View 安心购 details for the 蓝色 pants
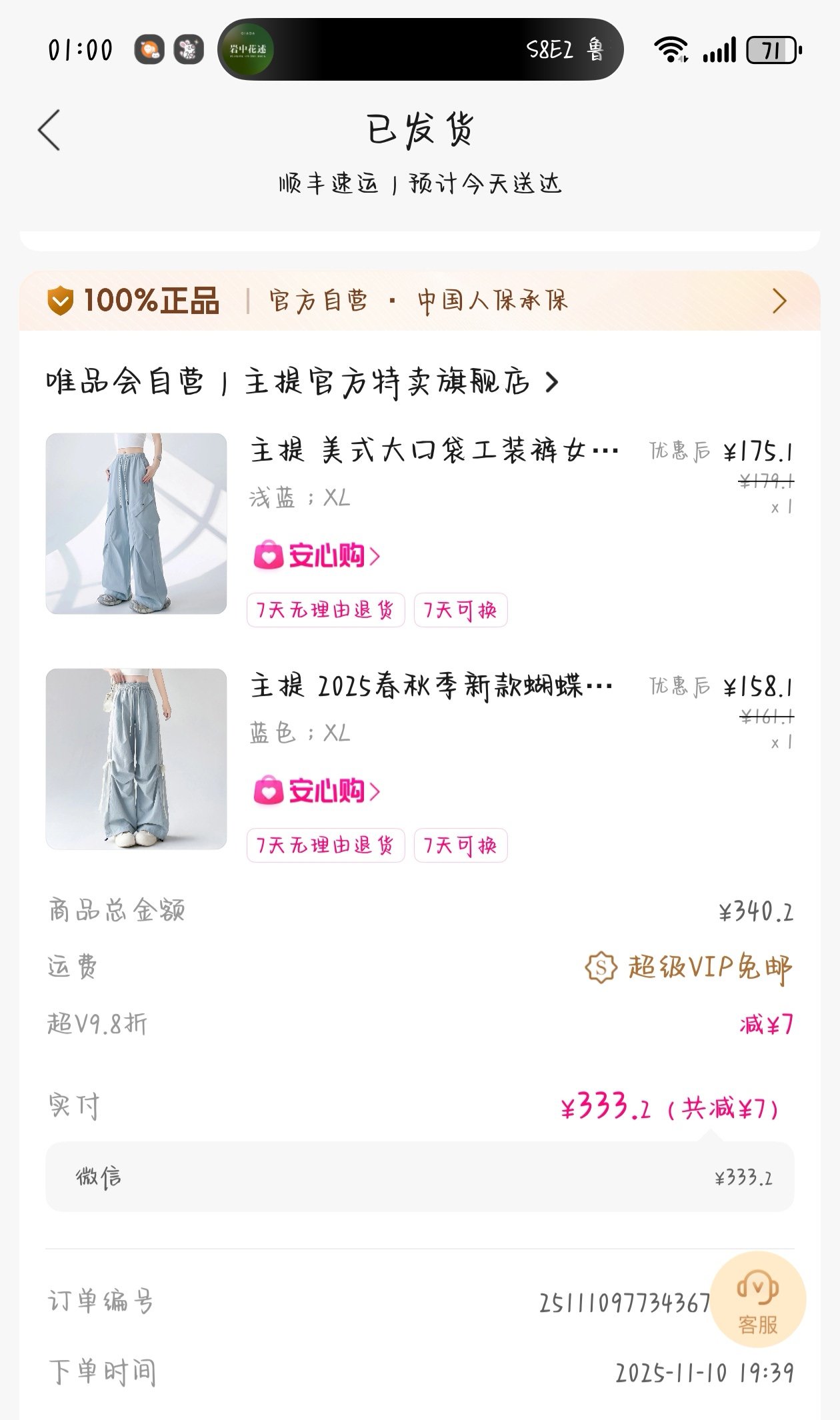This screenshot has height=1420, width=840. (x=317, y=791)
